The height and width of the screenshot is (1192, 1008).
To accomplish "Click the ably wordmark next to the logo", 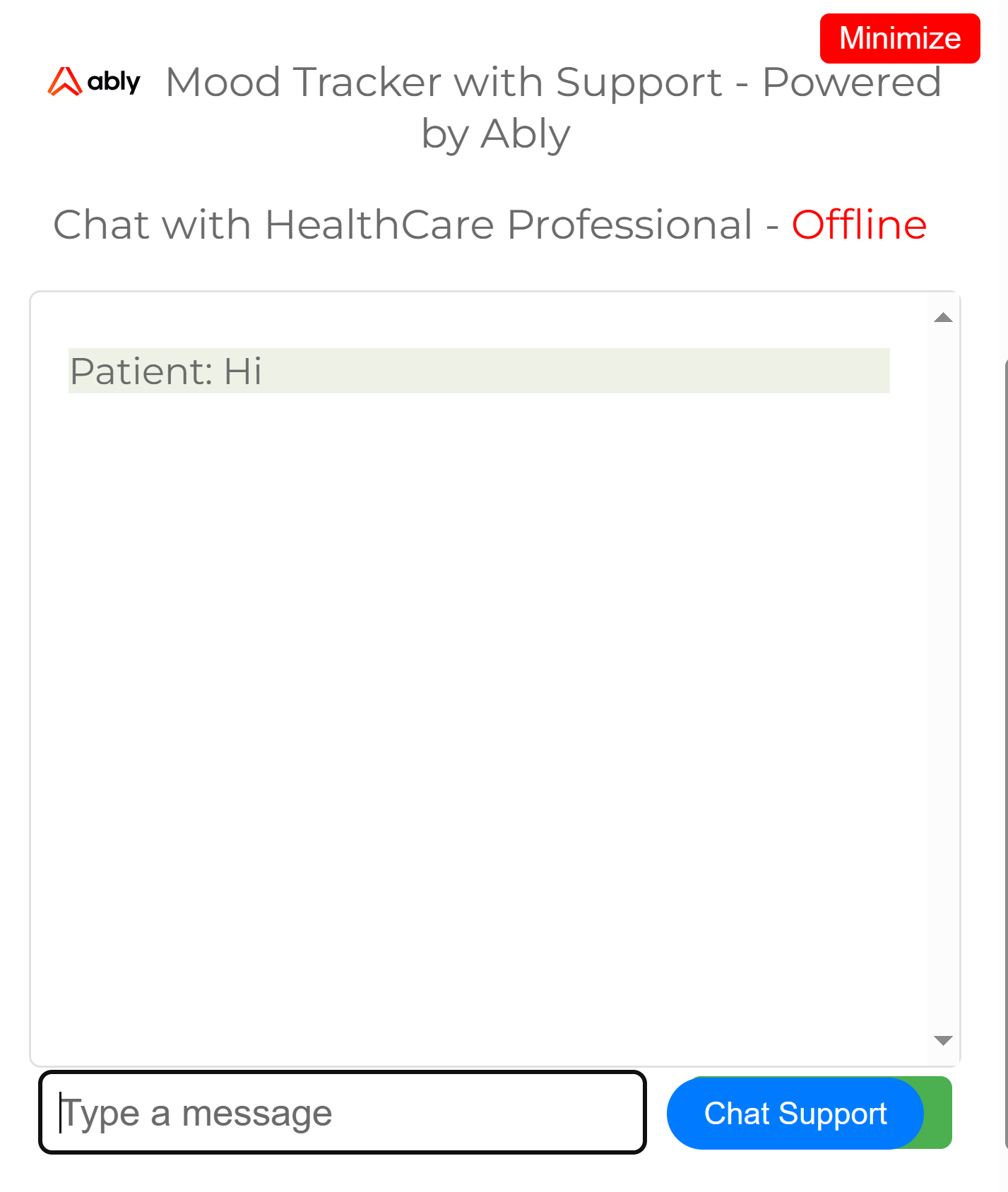I will (115, 83).
